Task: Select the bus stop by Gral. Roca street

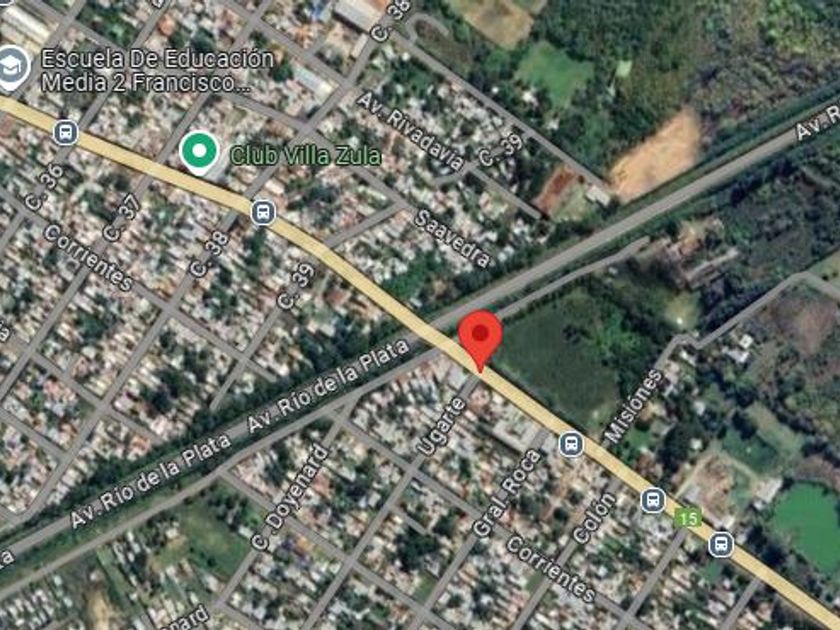Action: 571,445
